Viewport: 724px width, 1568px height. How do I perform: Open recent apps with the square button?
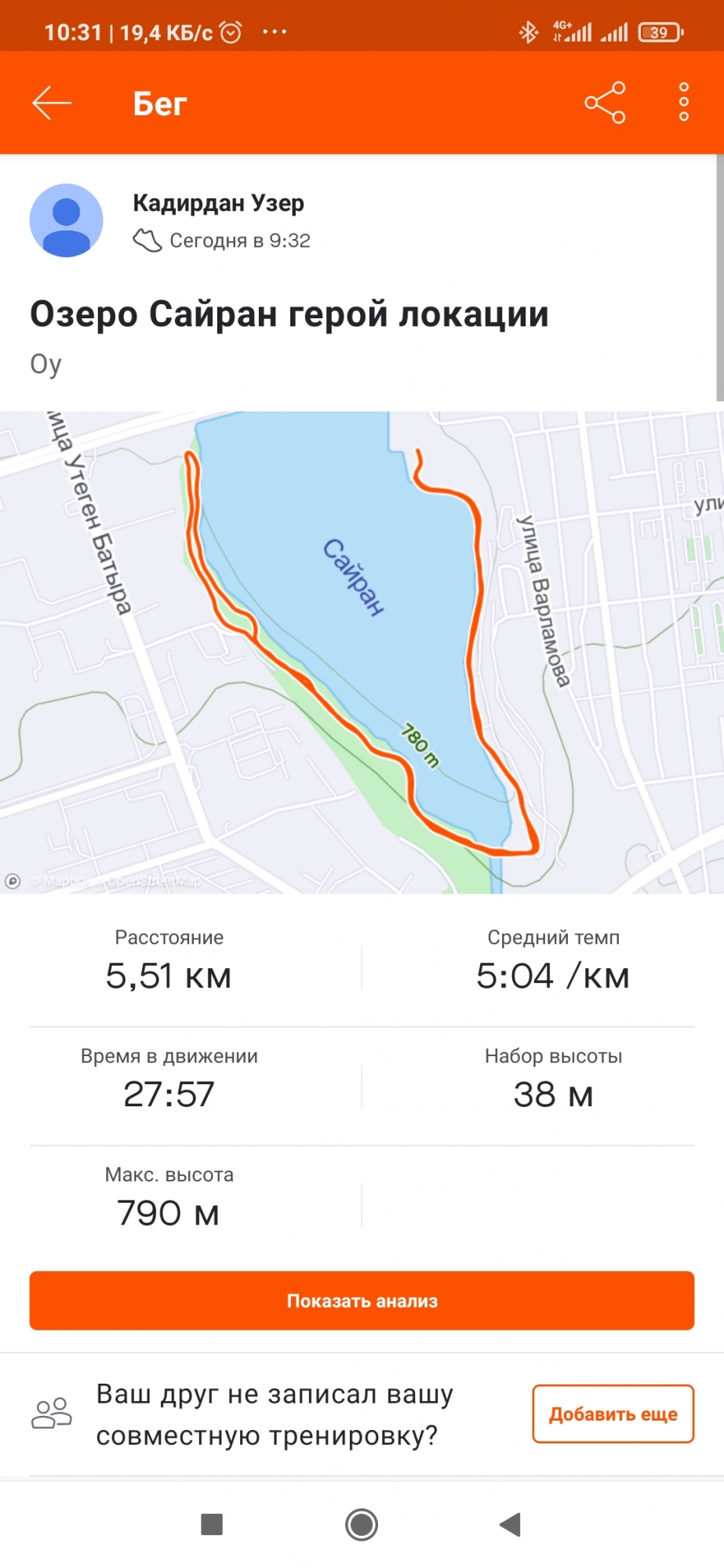(x=212, y=1524)
